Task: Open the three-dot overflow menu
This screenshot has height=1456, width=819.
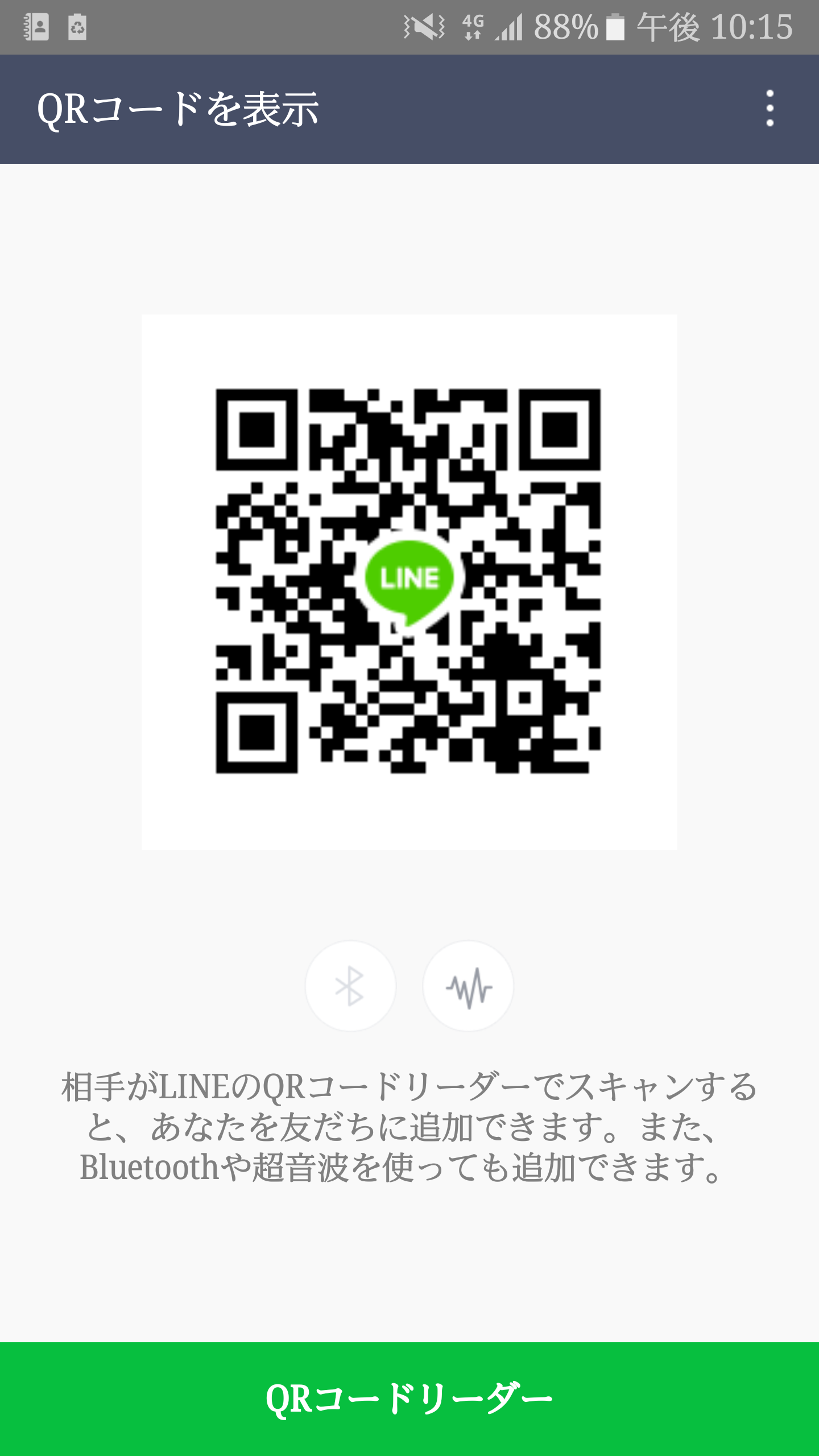Action: (770, 108)
